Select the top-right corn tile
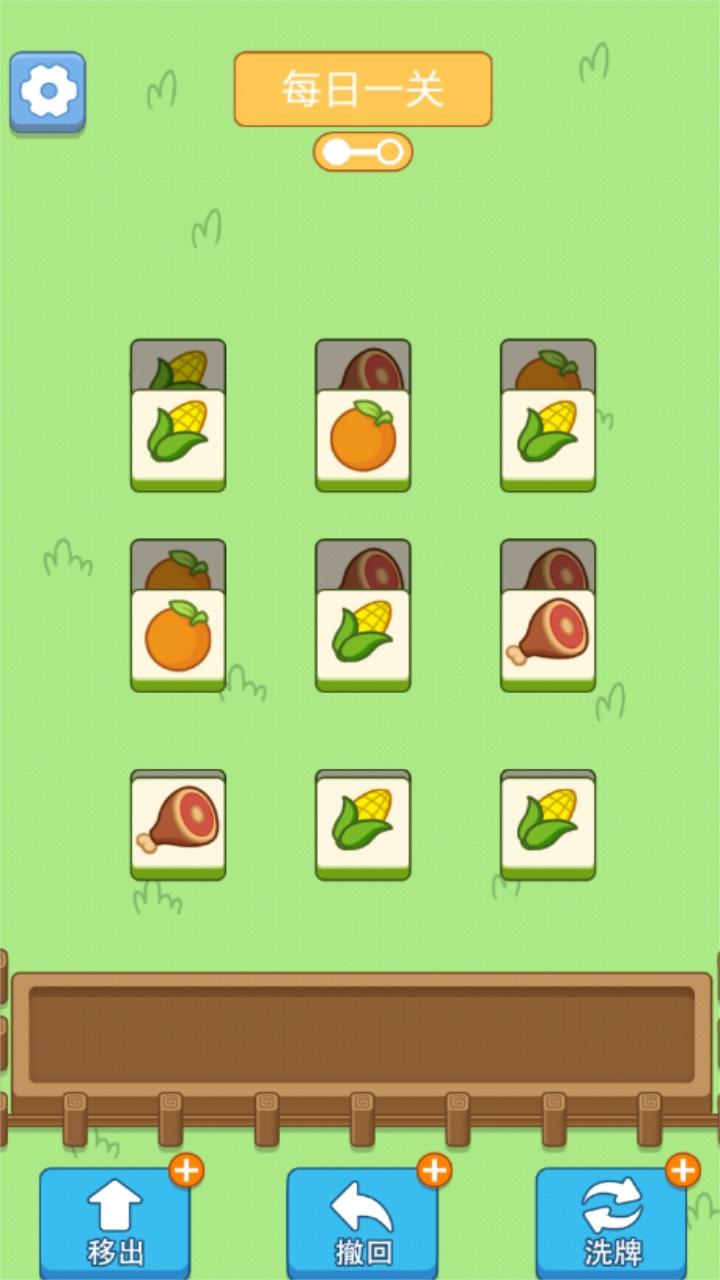Image resolution: width=720 pixels, height=1280 pixels. [x=548, y=440]
